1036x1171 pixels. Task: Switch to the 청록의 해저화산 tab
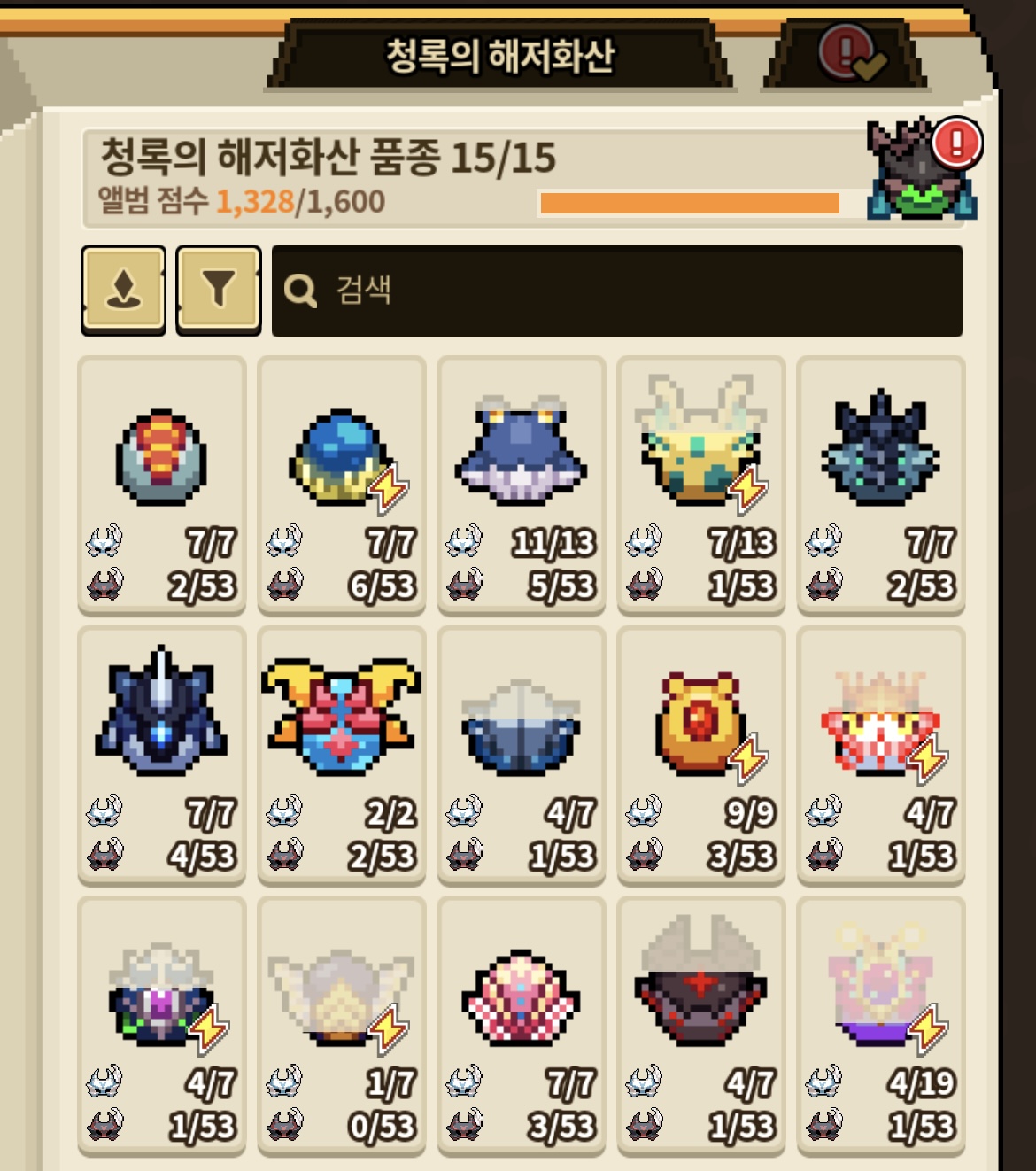pyautogui.click(x=499, y=55)
